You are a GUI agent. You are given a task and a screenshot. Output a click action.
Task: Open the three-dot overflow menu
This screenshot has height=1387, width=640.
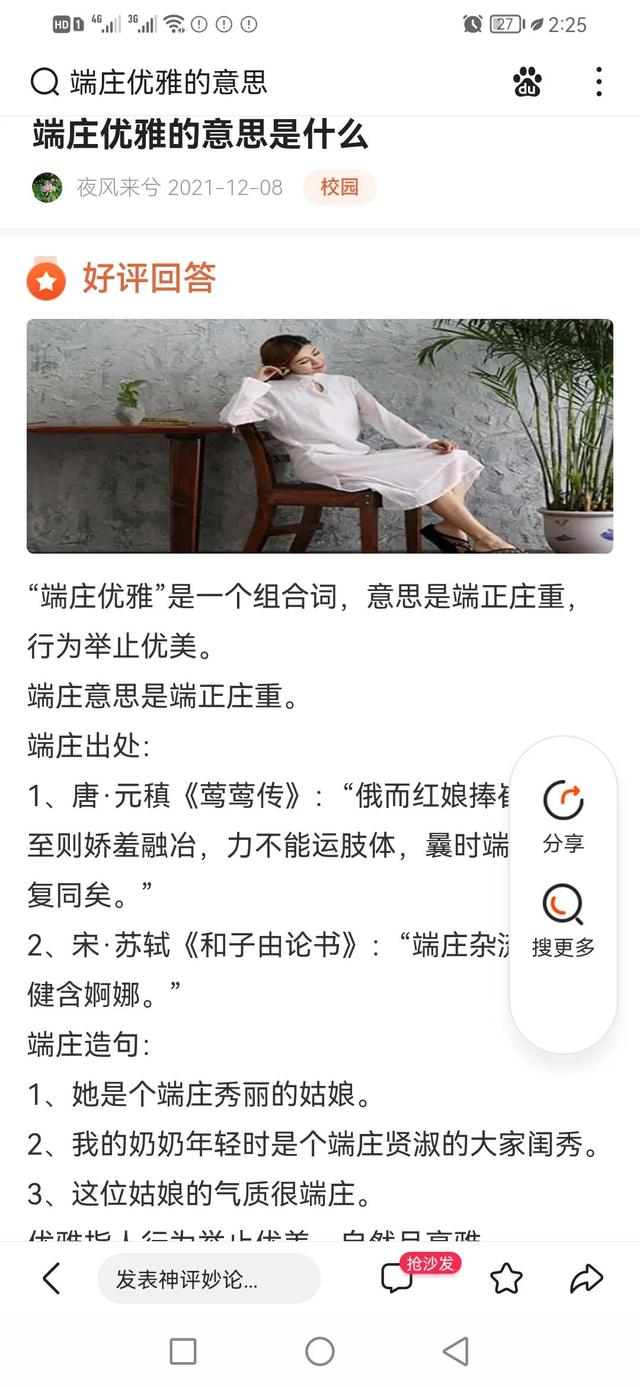pos(598,82)
